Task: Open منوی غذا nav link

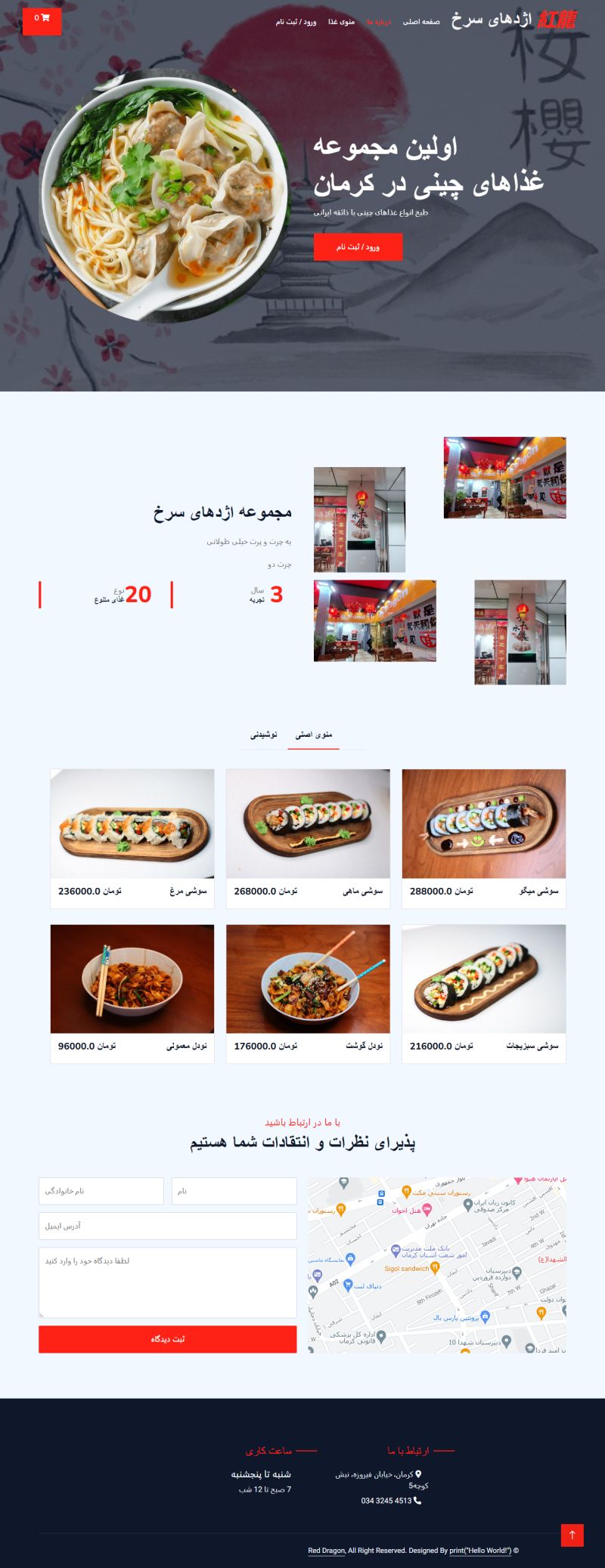Action: point(341,22)
